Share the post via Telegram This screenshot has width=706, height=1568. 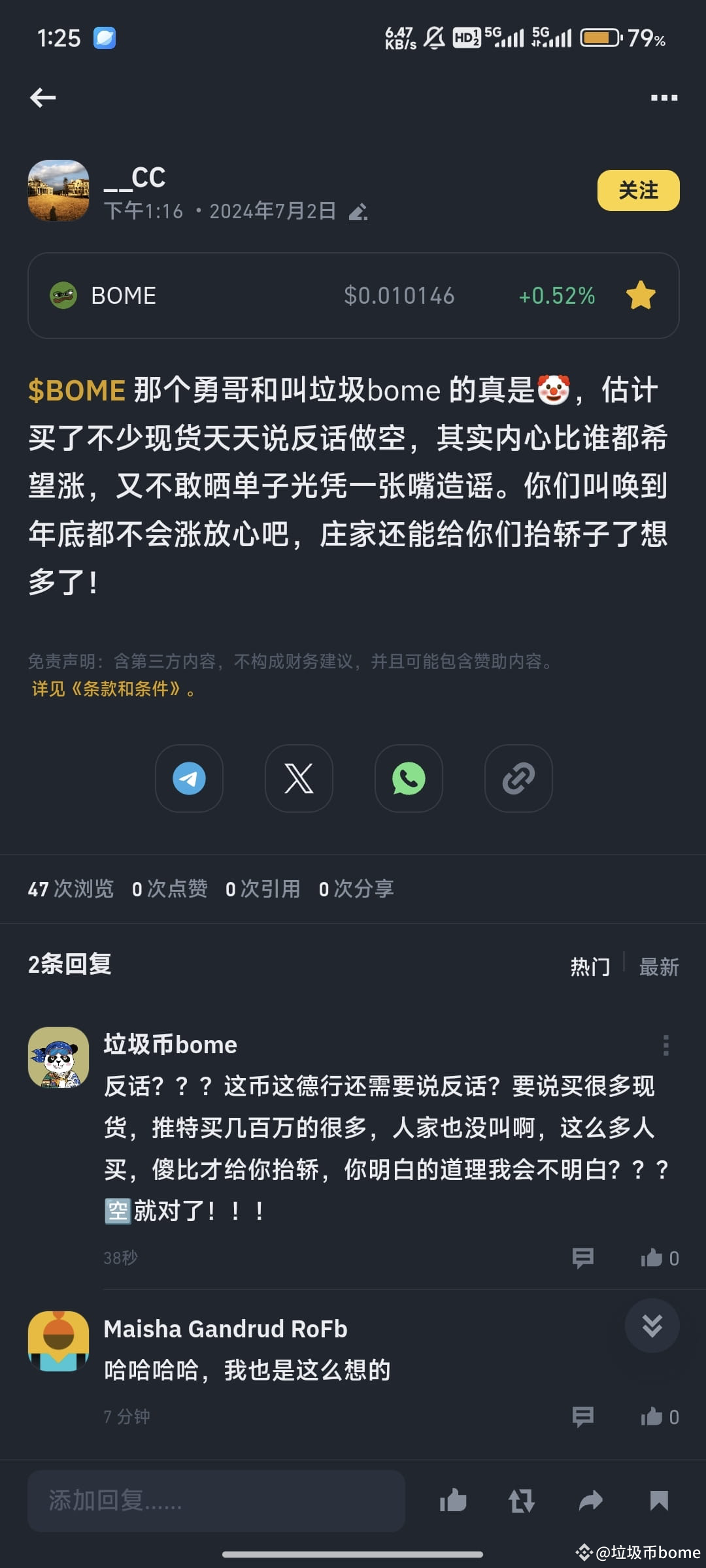[189, 779]
